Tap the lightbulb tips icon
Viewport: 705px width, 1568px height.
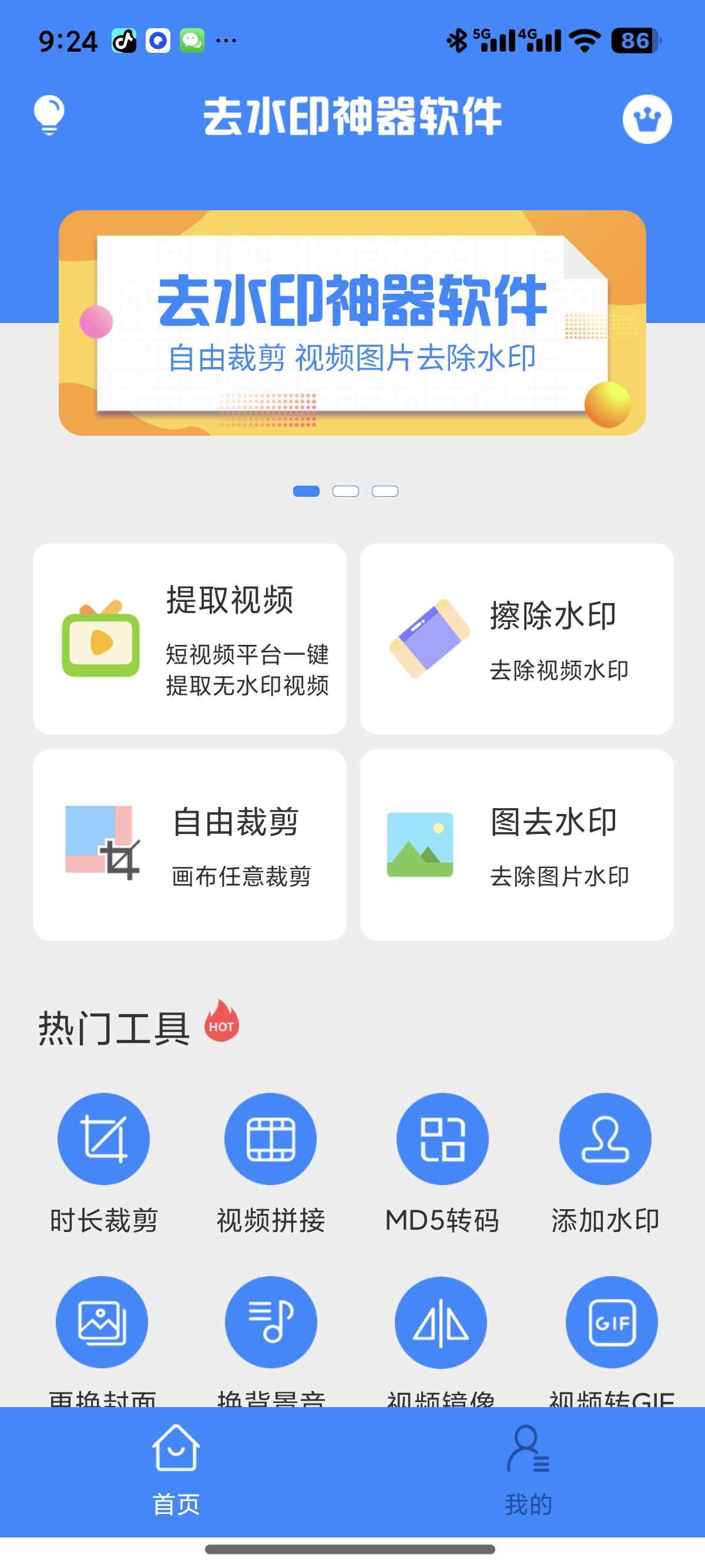point(49,115)
